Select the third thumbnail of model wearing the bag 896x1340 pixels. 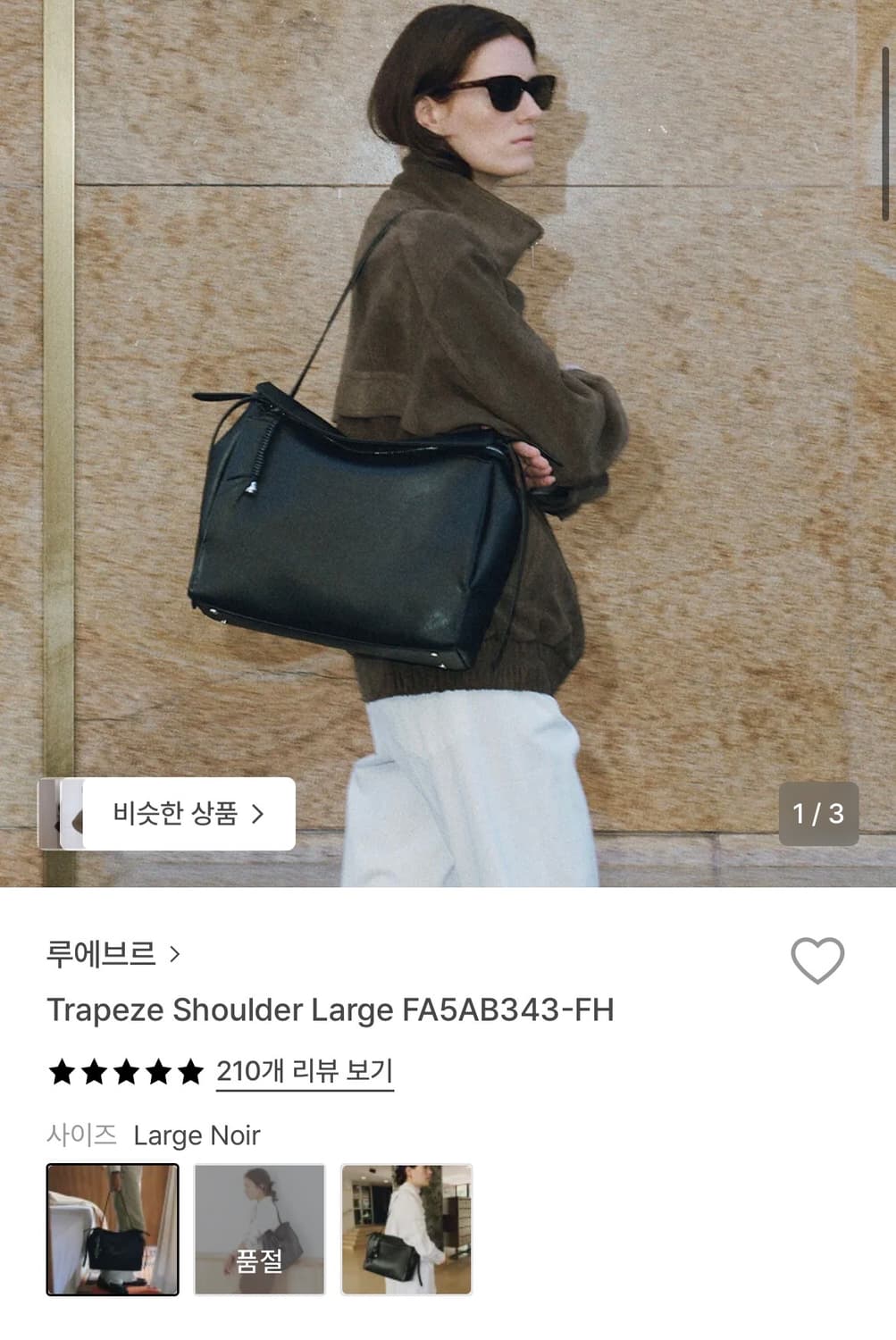pos(406,1228)
